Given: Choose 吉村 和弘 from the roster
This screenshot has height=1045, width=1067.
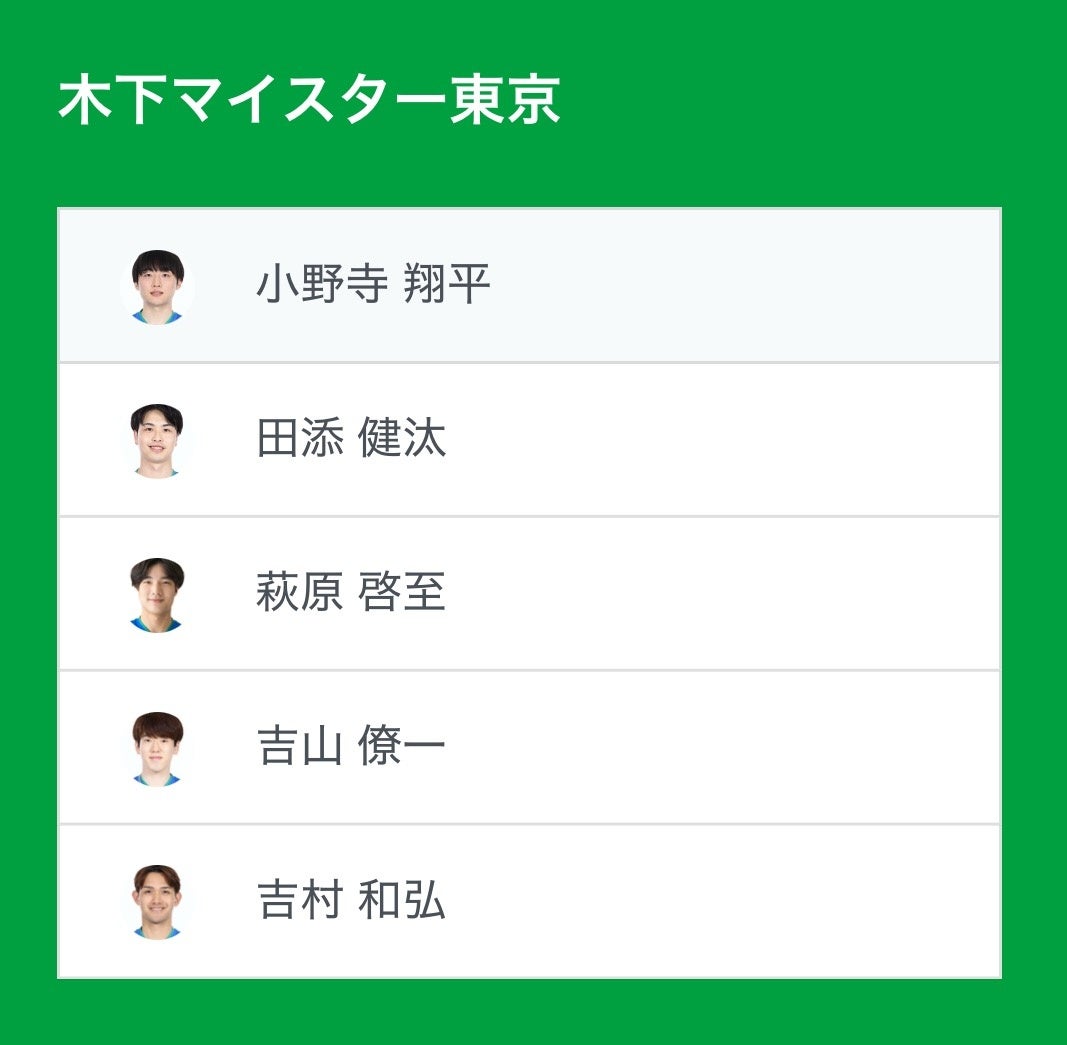Looking at the screenshot, I should 351,901.
